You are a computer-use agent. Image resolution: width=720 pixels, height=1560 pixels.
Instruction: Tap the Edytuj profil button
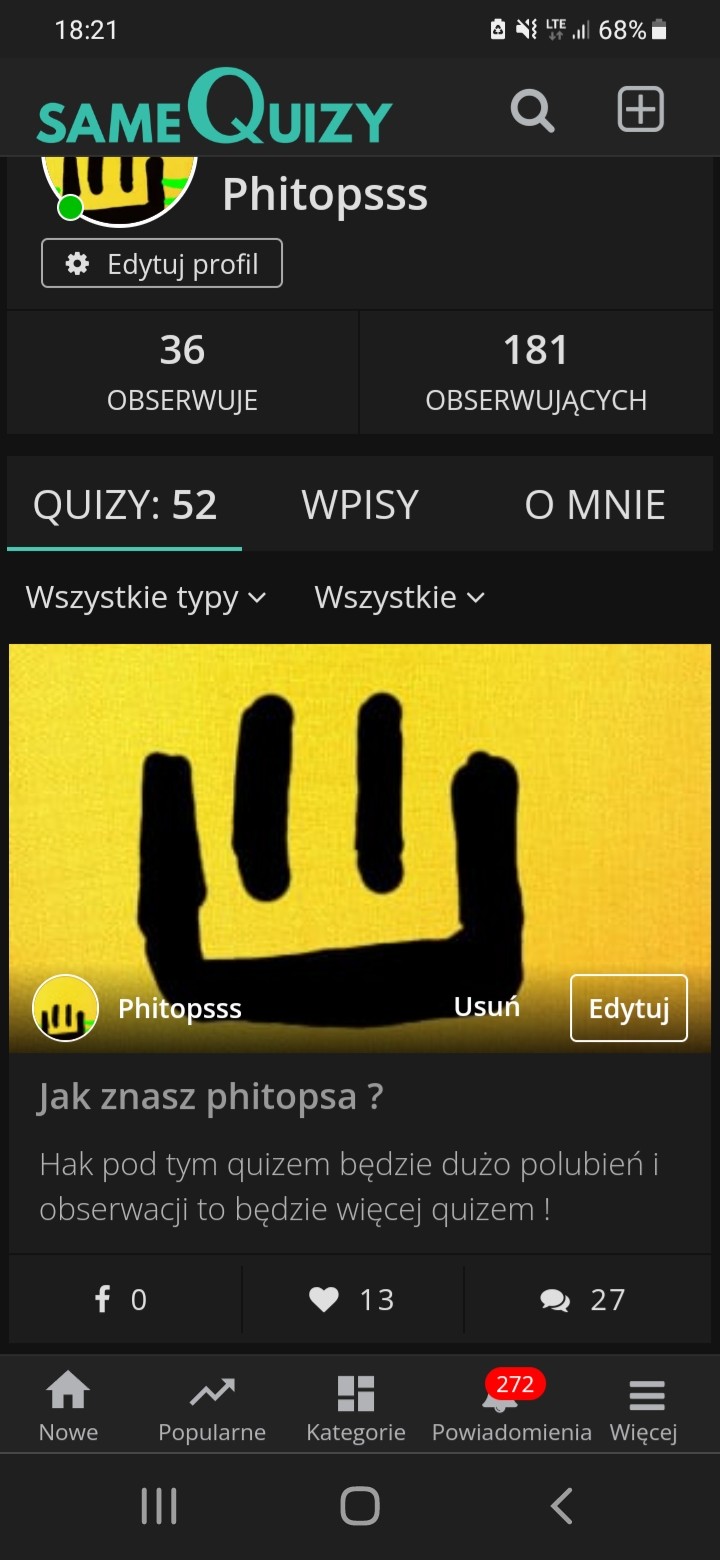pyautogui.click(x=162, y=264)
